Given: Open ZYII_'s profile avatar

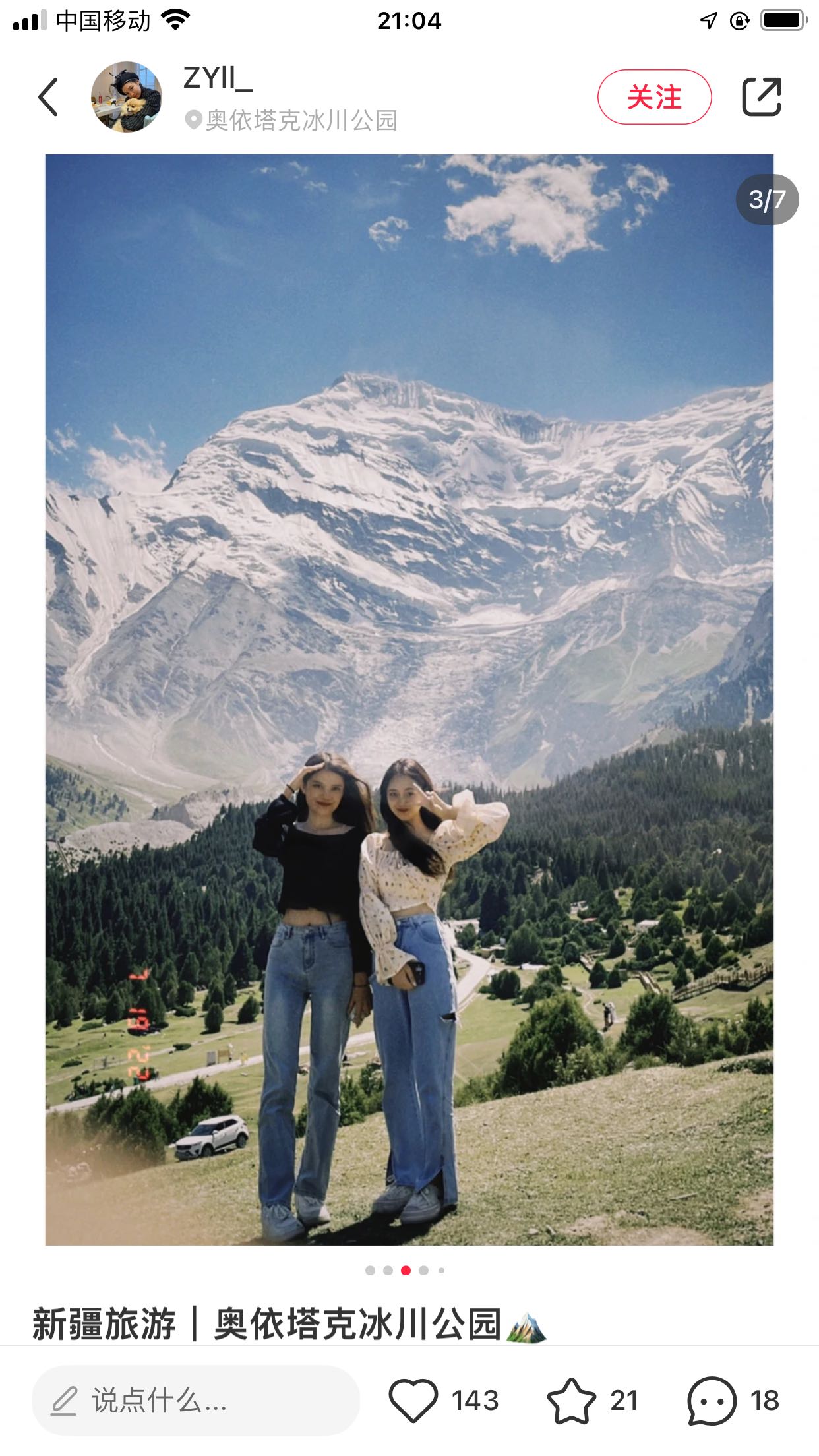Looking at the screenshot, I should 126,97.
